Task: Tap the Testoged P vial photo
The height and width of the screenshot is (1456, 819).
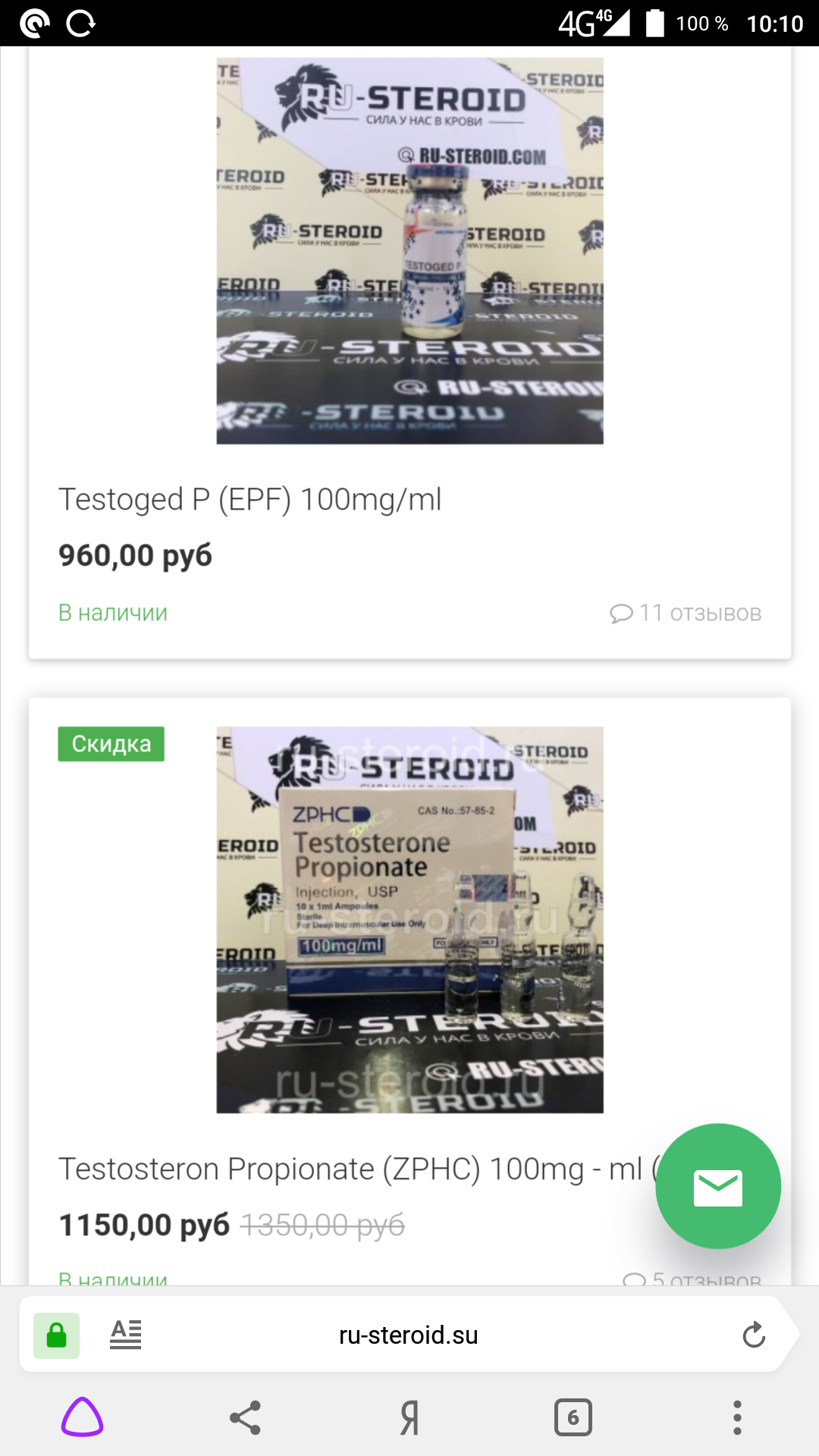Action: click(409, 250)
